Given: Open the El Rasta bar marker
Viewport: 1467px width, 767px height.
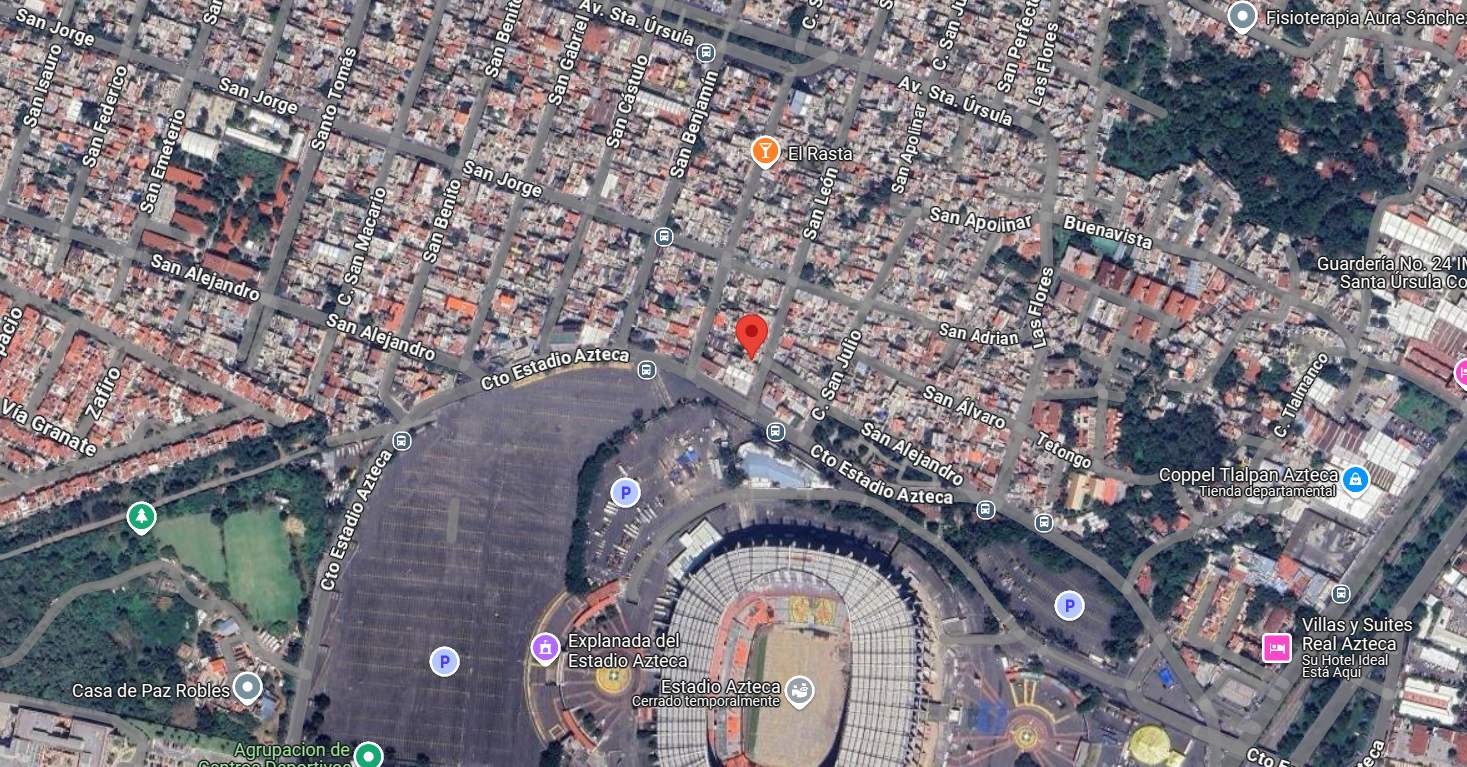Looking at the screenshot, I should point(765,152).
